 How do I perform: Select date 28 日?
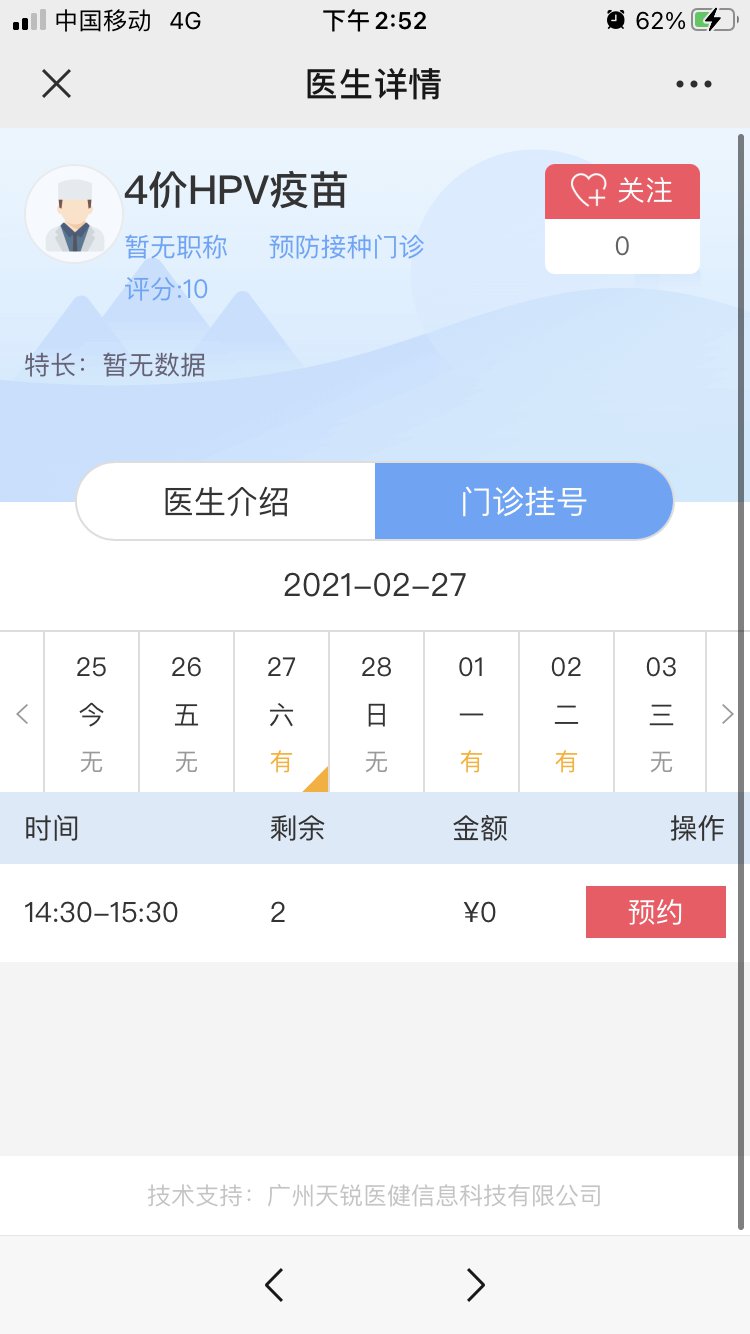tap(376, 713)
